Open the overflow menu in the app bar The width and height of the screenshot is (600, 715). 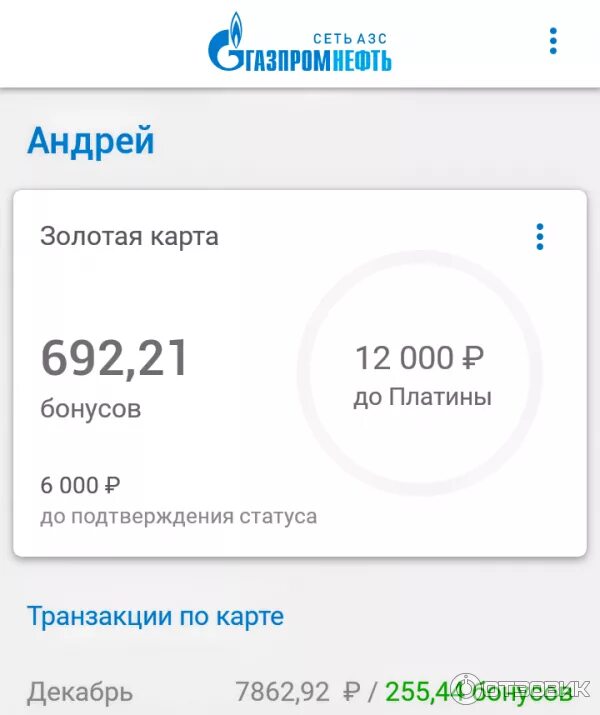553,41
